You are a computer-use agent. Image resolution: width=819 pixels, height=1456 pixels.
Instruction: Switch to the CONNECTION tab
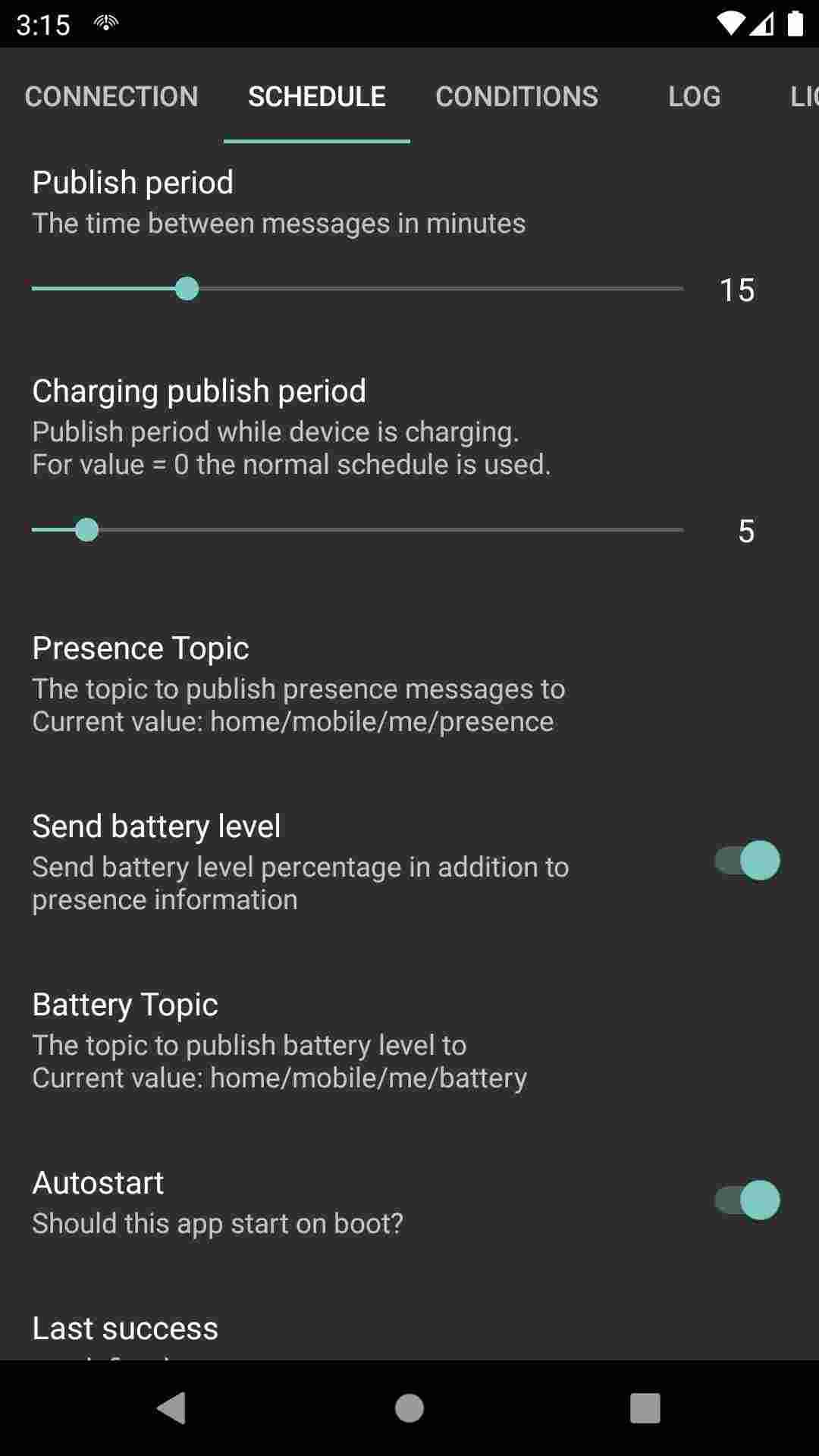point(111,97)
